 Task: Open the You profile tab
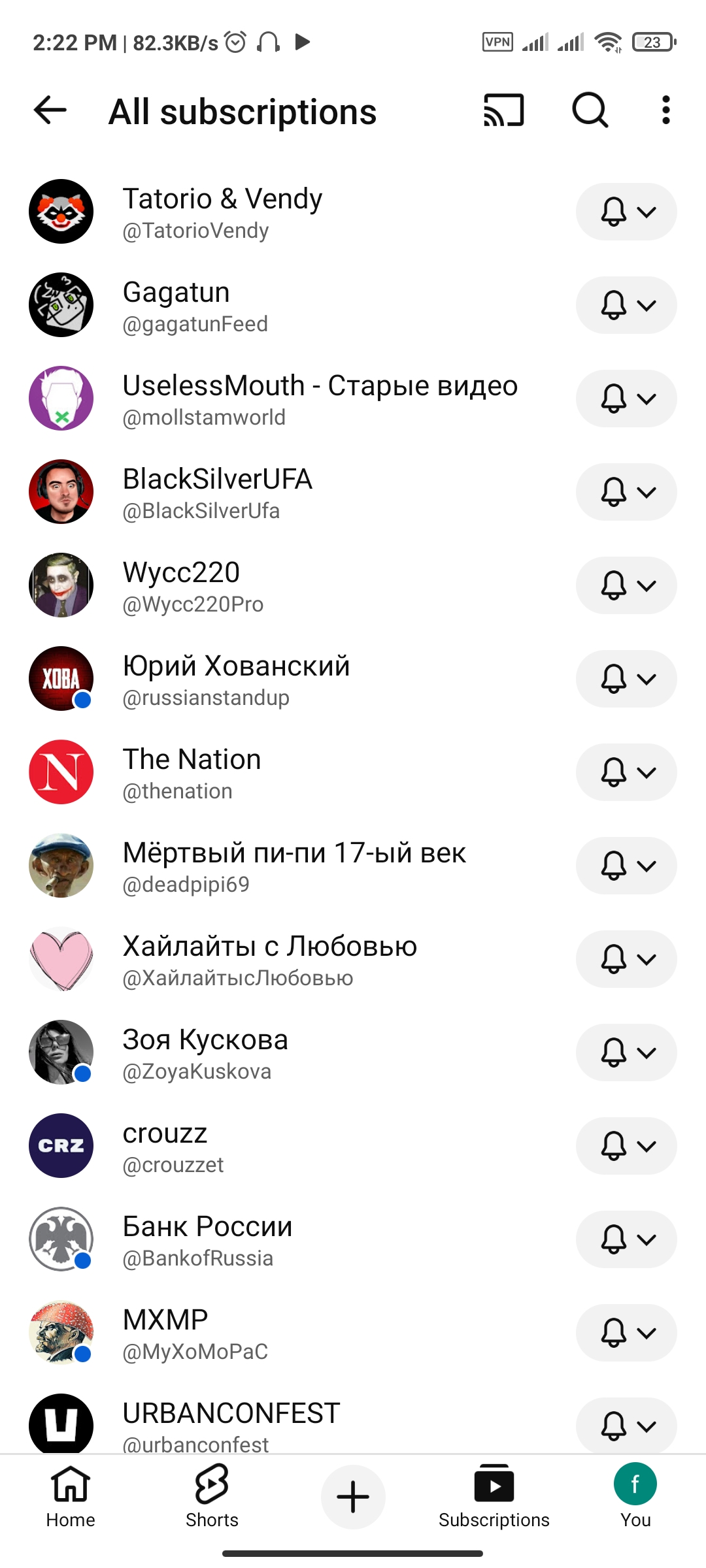pos(635,1496)
